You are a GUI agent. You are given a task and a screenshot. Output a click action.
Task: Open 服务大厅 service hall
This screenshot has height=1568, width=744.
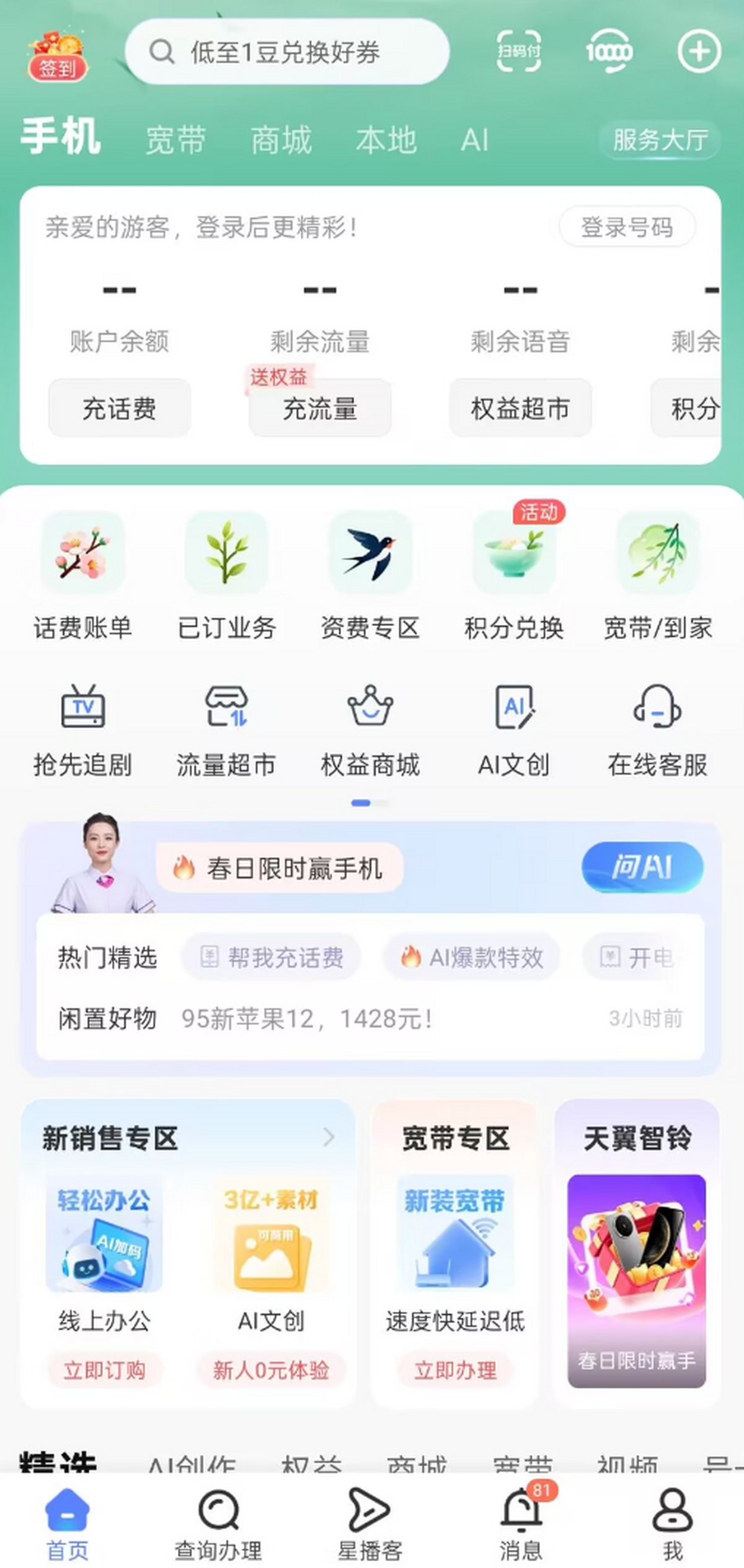[x=660, y=140]
